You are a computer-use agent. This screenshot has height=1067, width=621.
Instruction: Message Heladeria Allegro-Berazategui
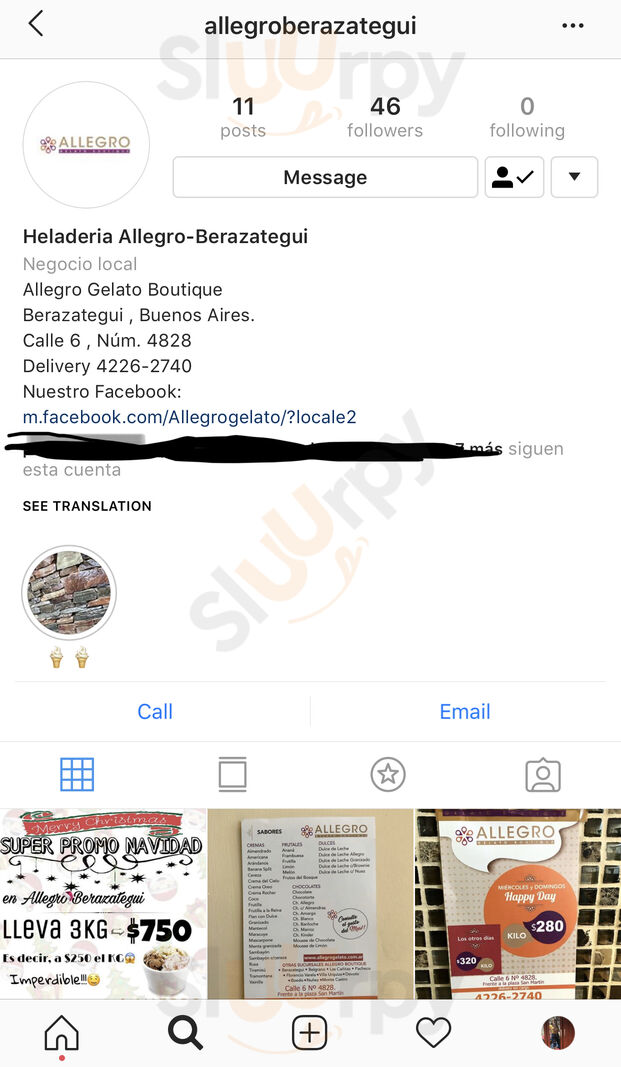click(x=325, y=178)
